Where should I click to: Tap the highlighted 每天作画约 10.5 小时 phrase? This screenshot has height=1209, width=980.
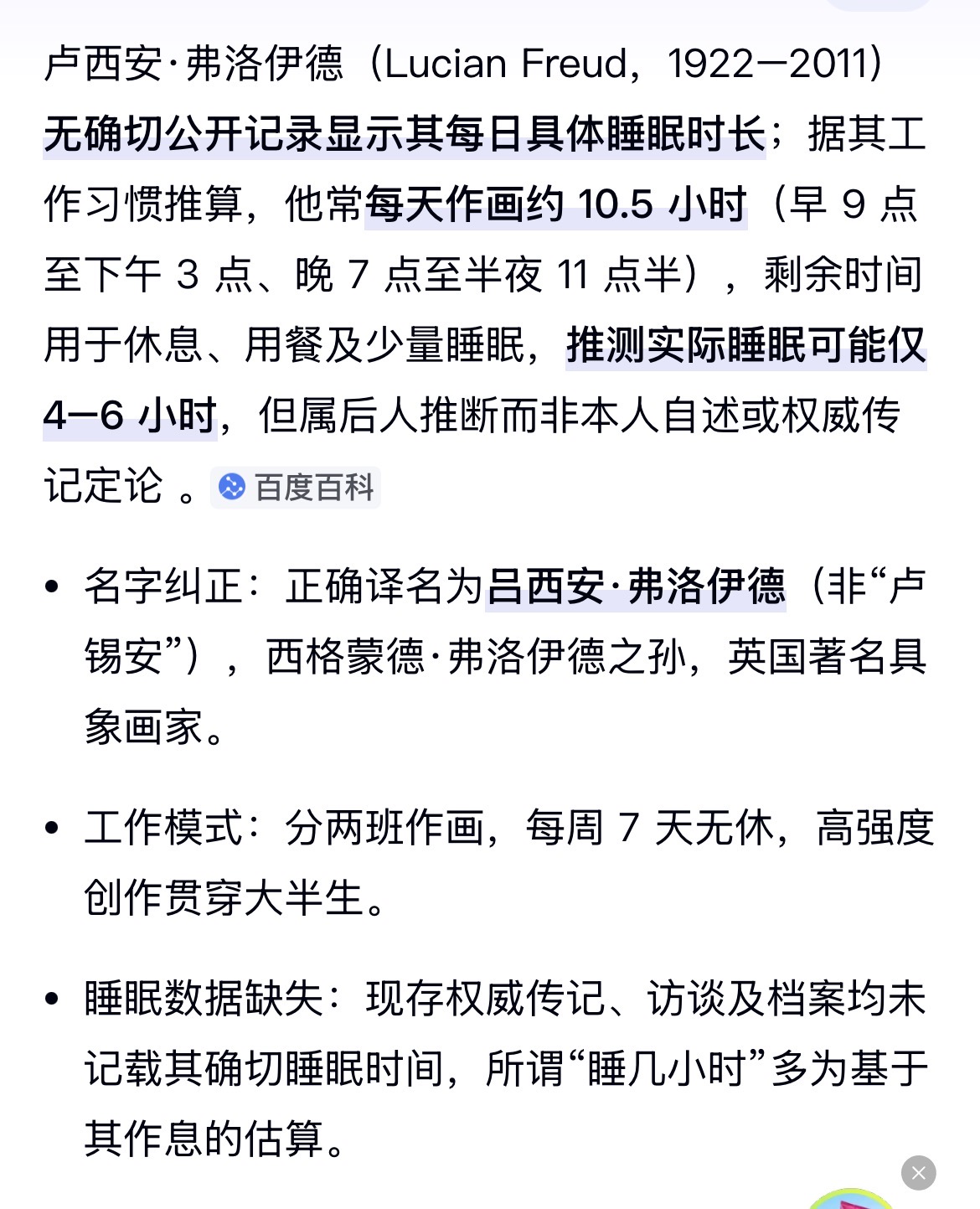[555, 205]
